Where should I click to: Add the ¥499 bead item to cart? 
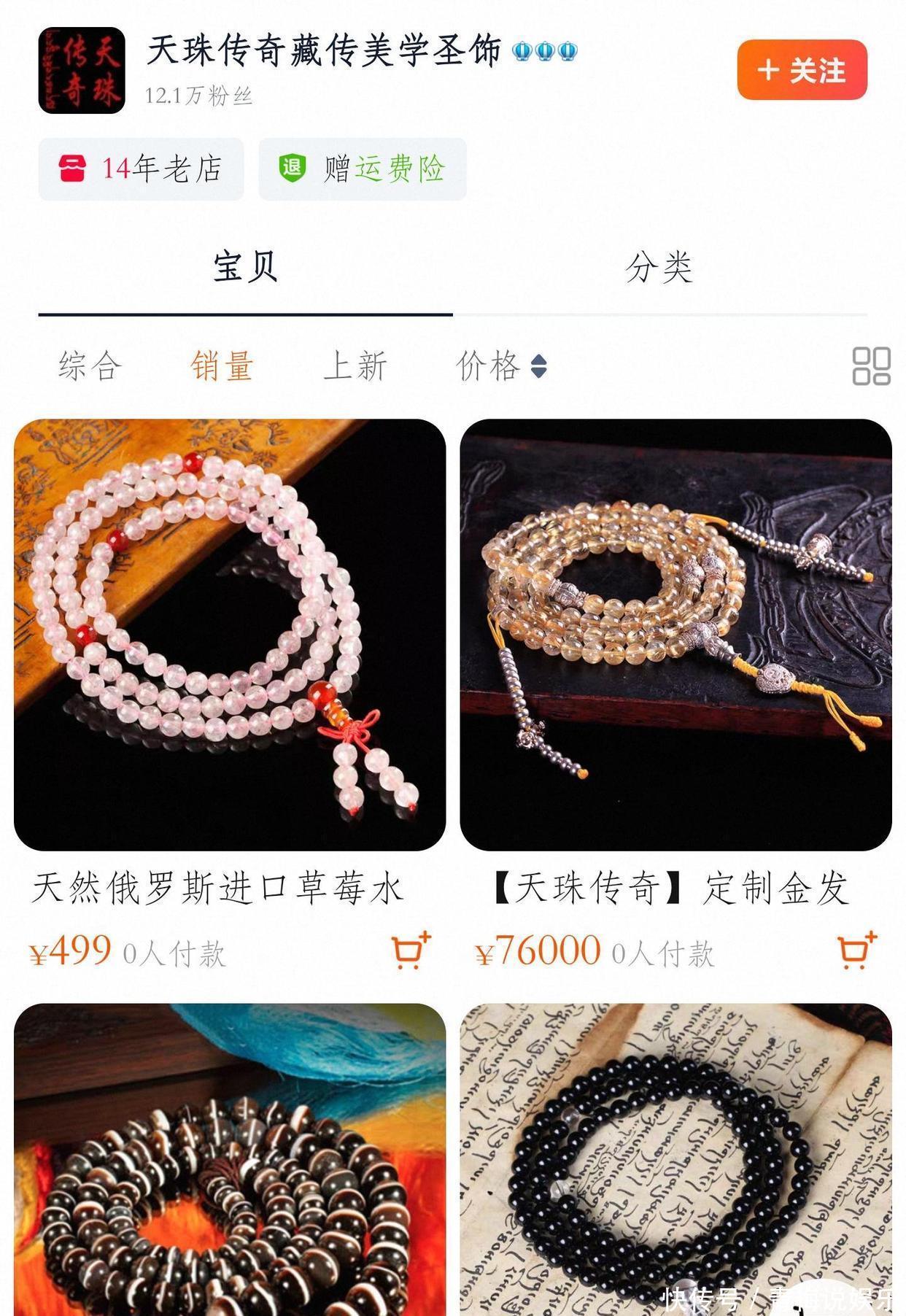(411, 950)
